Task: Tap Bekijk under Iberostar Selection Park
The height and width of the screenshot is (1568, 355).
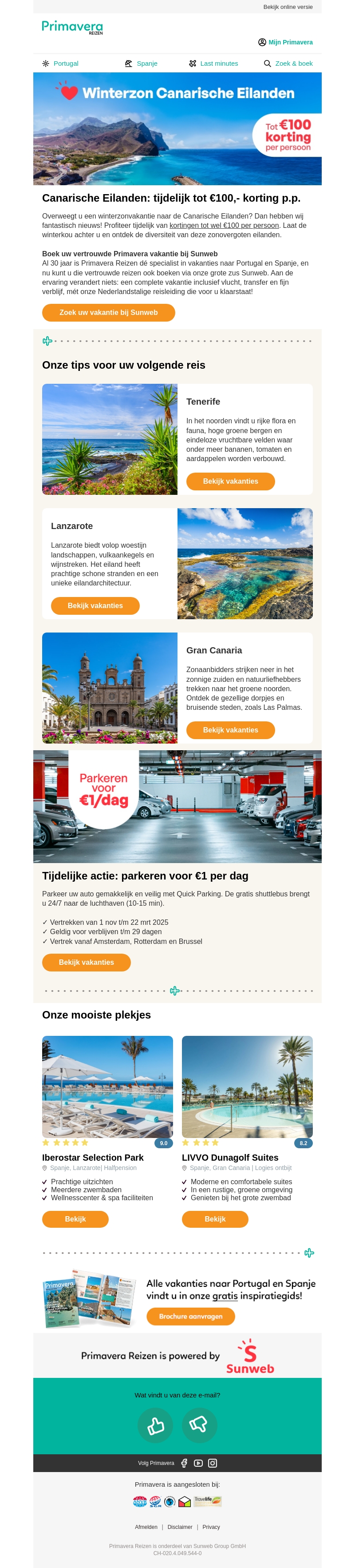Action: 75,1219
